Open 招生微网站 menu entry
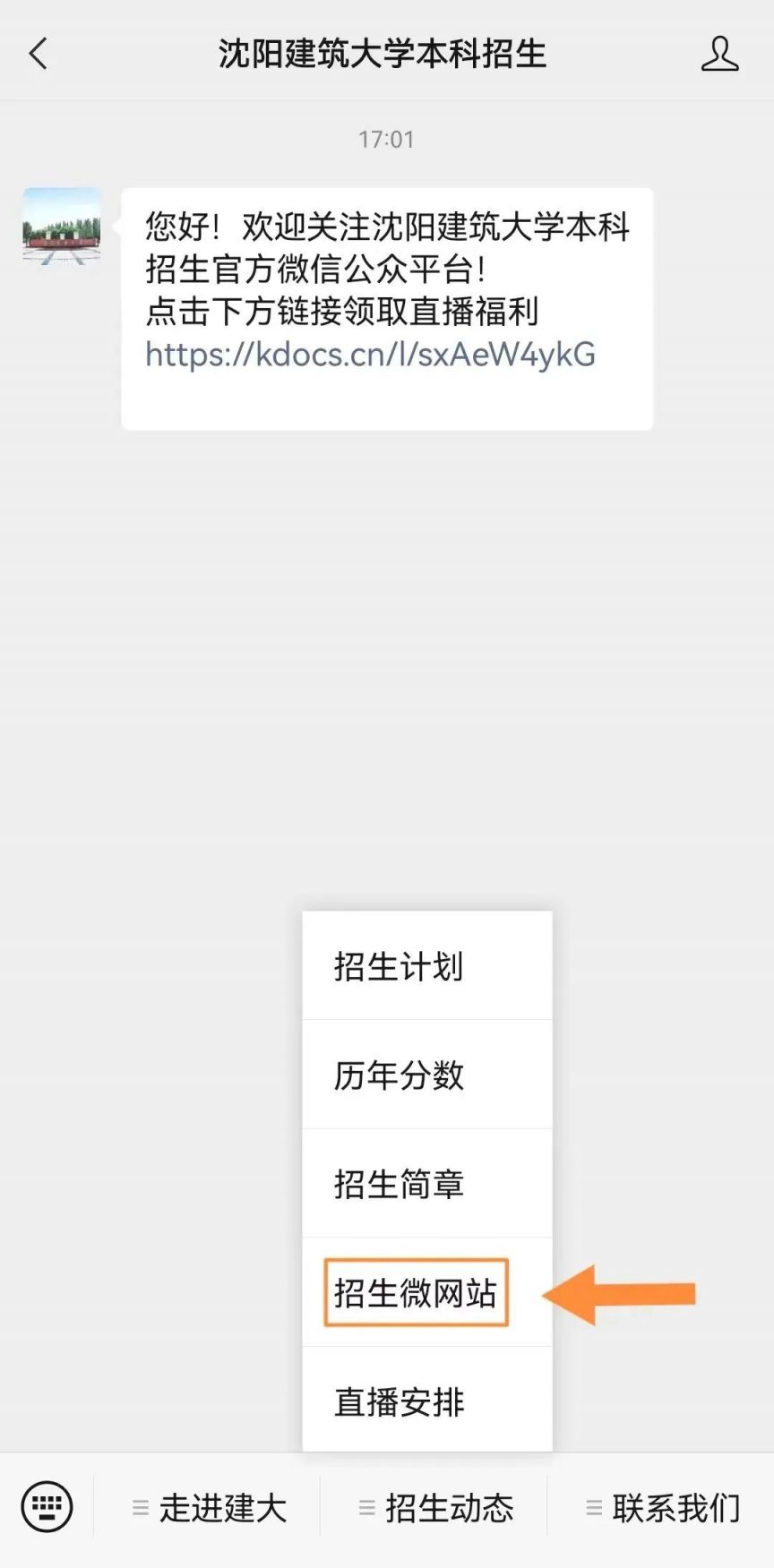 point(427,1292)
